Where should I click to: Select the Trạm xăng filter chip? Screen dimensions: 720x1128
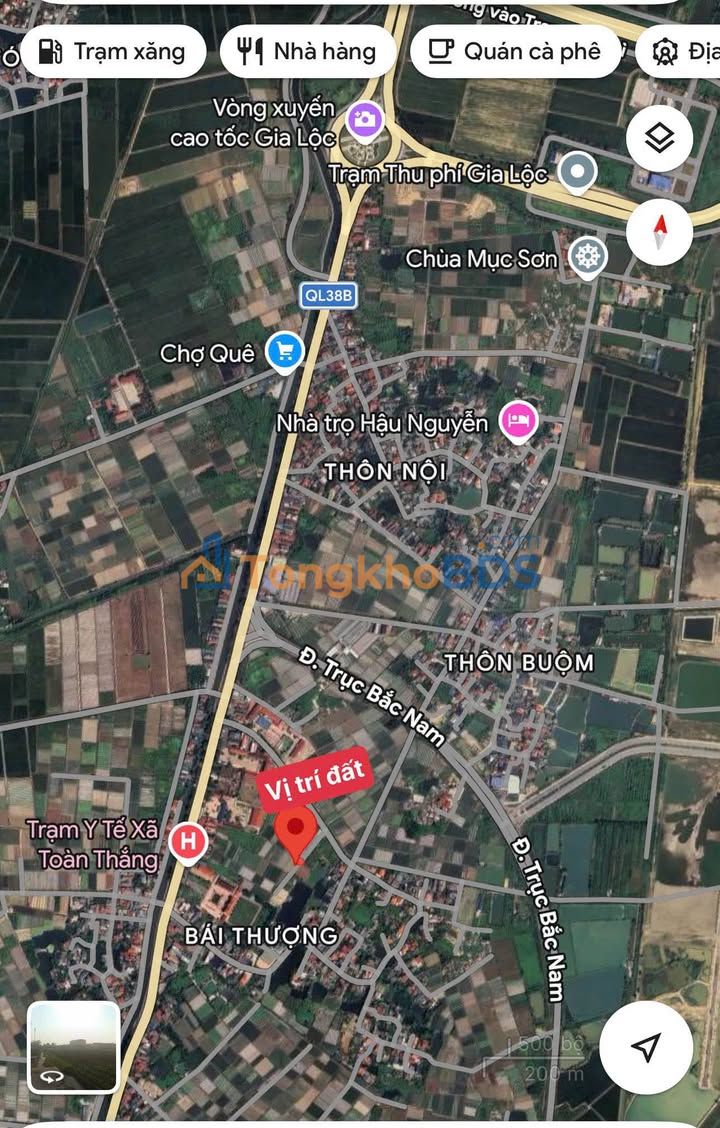[112, 51]
